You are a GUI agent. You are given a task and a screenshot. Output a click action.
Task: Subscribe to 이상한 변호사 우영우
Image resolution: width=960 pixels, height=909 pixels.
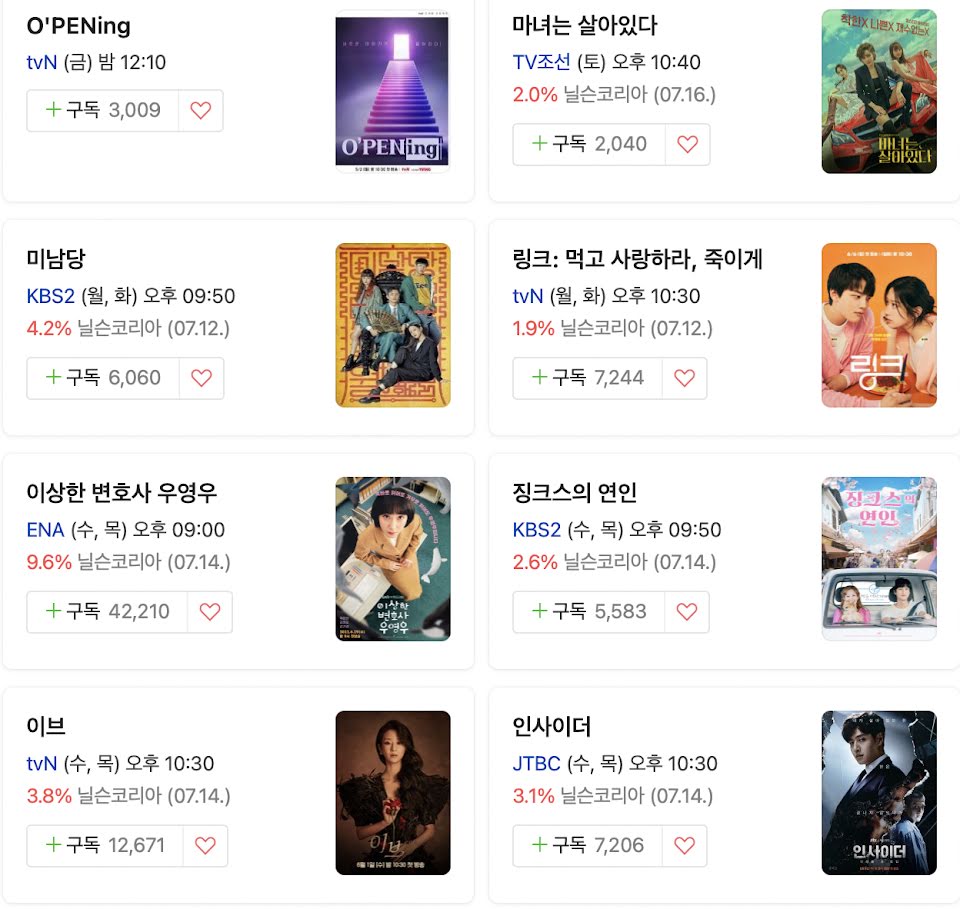(x=107, y=612)
